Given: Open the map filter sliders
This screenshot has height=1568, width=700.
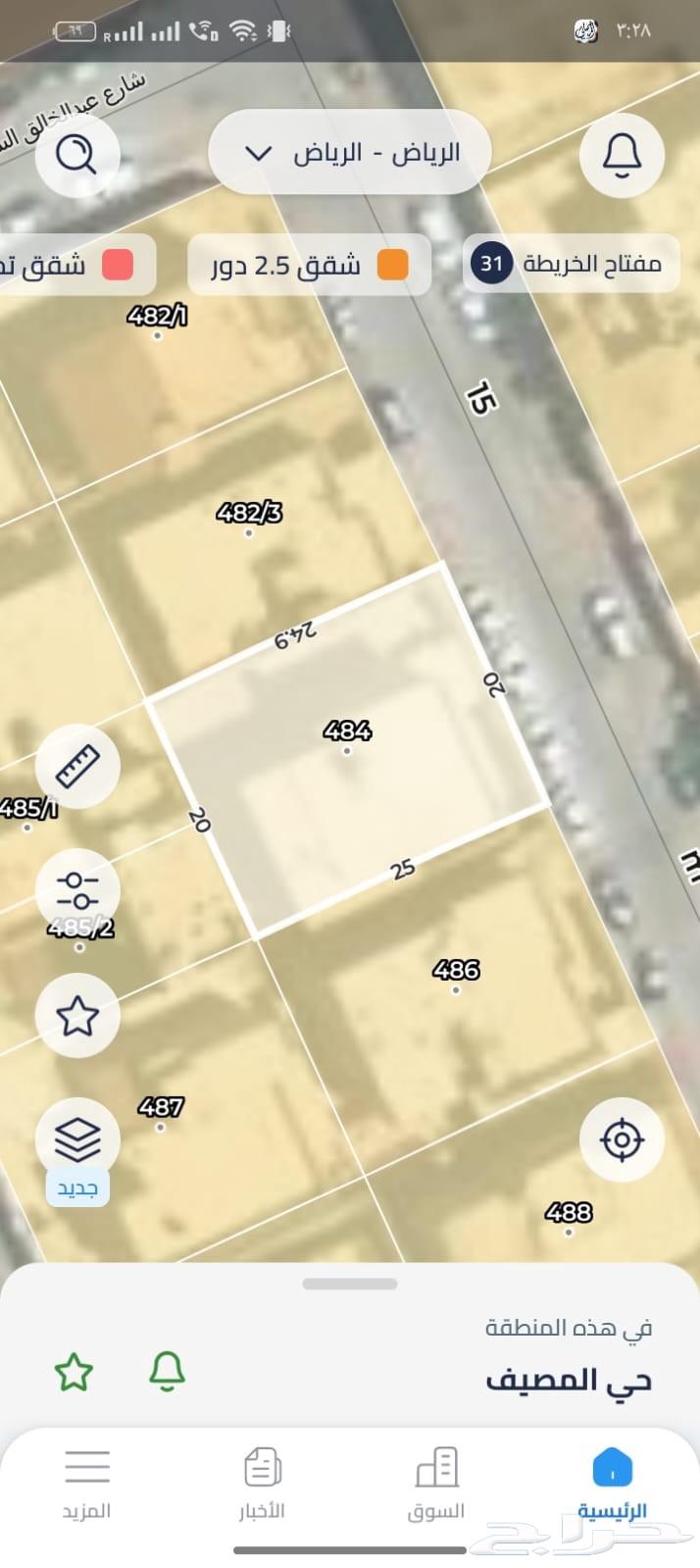Looking at the screenshot, I should click(x=77, y=890).
